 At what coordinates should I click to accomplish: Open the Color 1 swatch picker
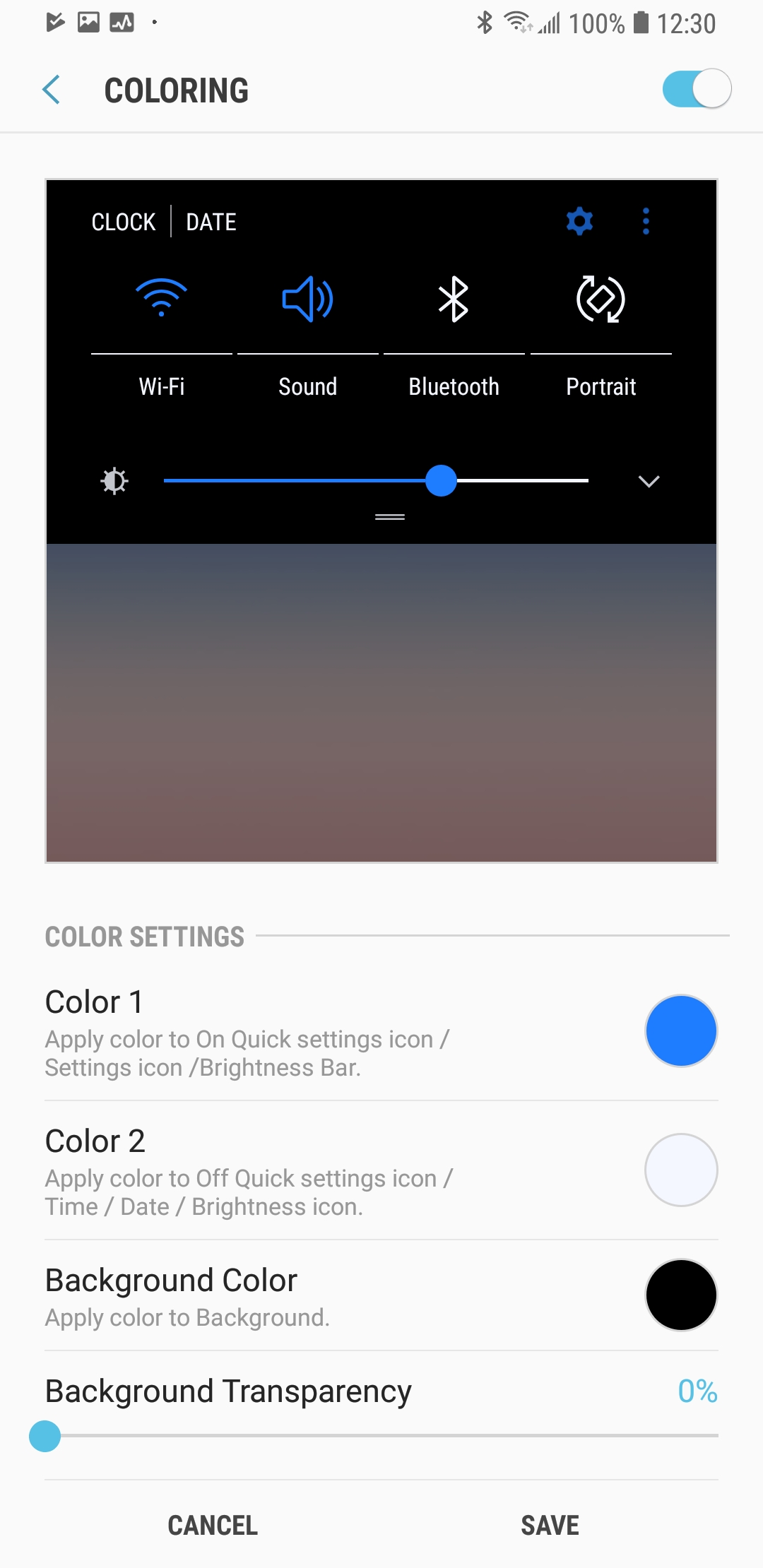click(681, 1031)
